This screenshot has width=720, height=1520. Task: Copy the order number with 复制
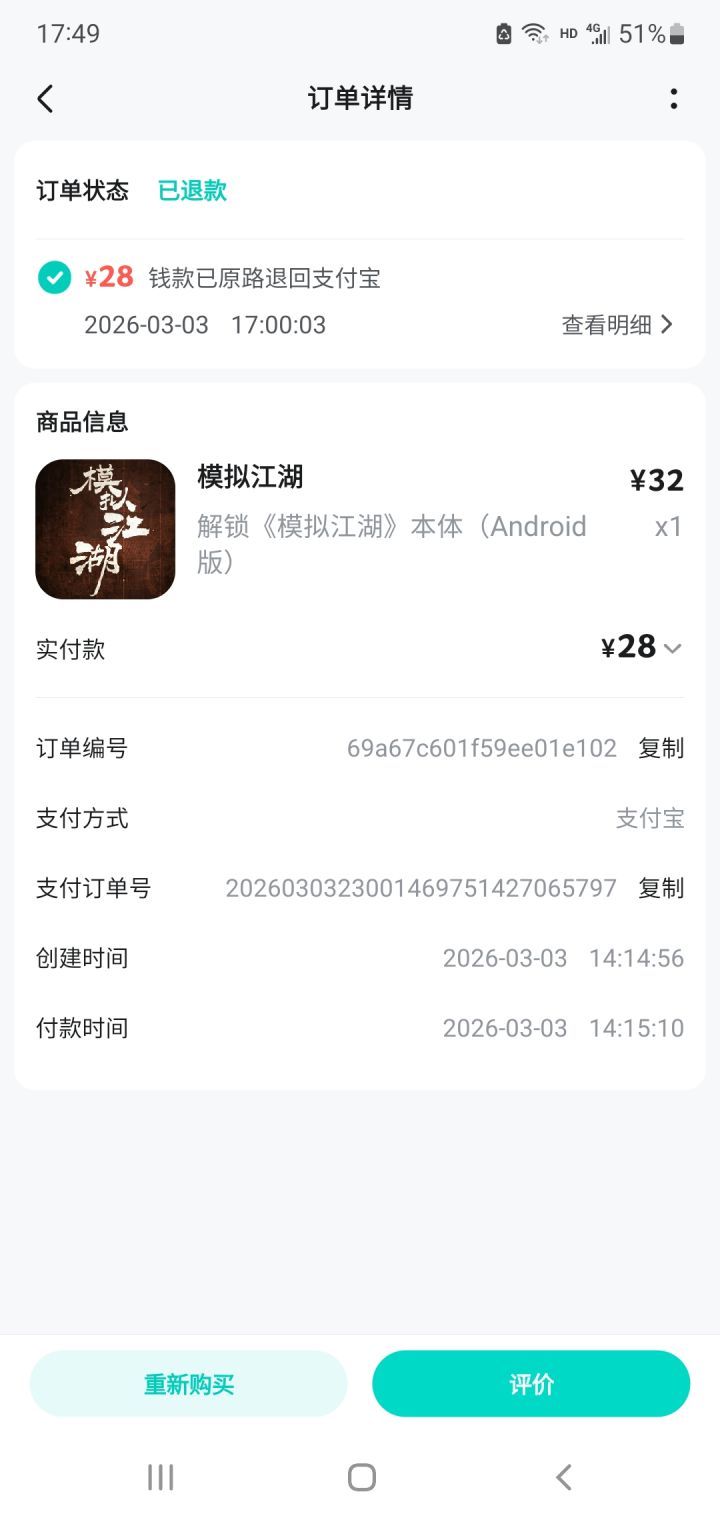[661, 749]
